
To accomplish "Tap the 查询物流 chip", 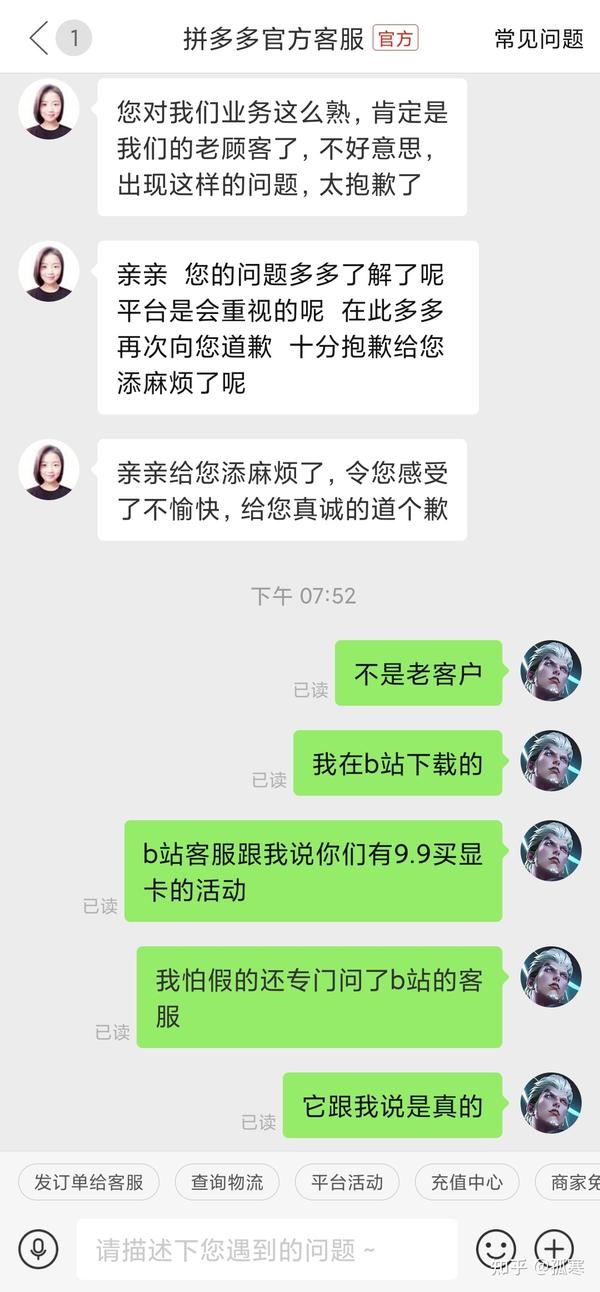I will click(227, 1182).
